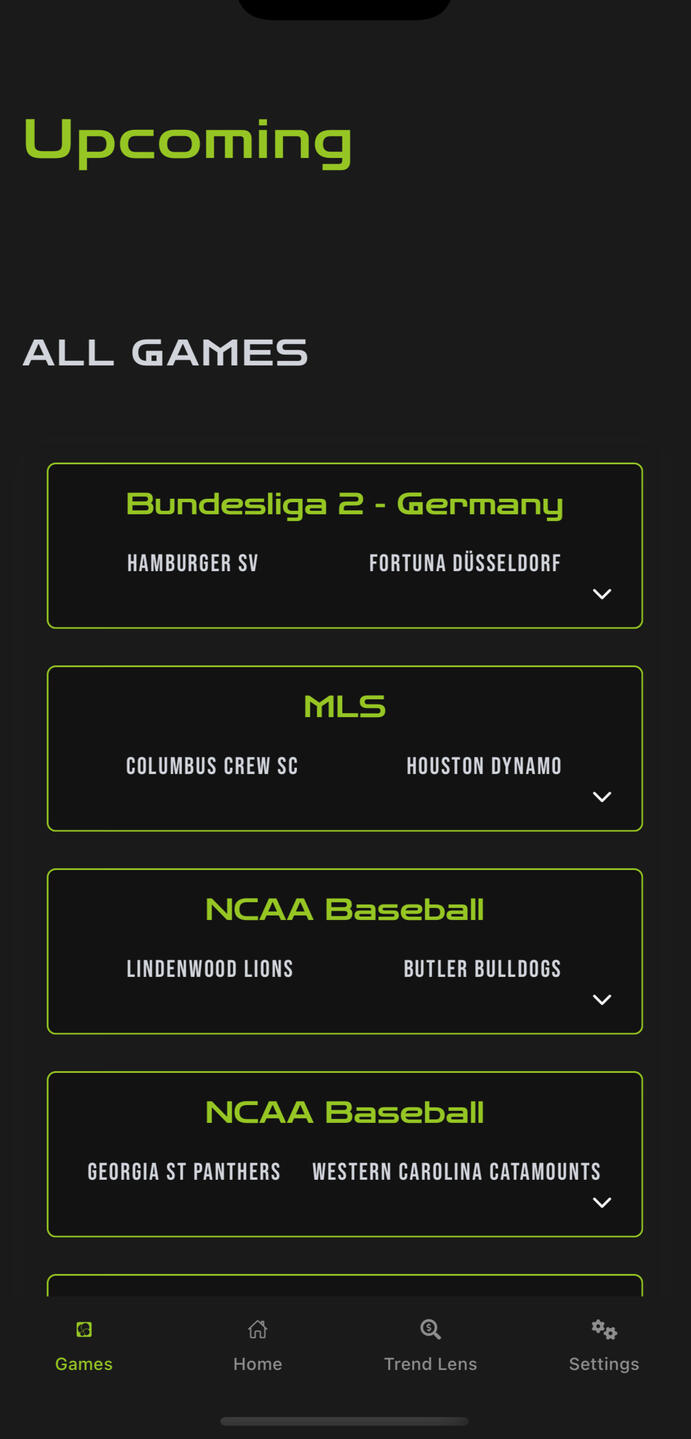Image resolution: width=691 pixels, height=1439 pixels.
Task: Open the Settings tab
Action: tap(603, 1345)
